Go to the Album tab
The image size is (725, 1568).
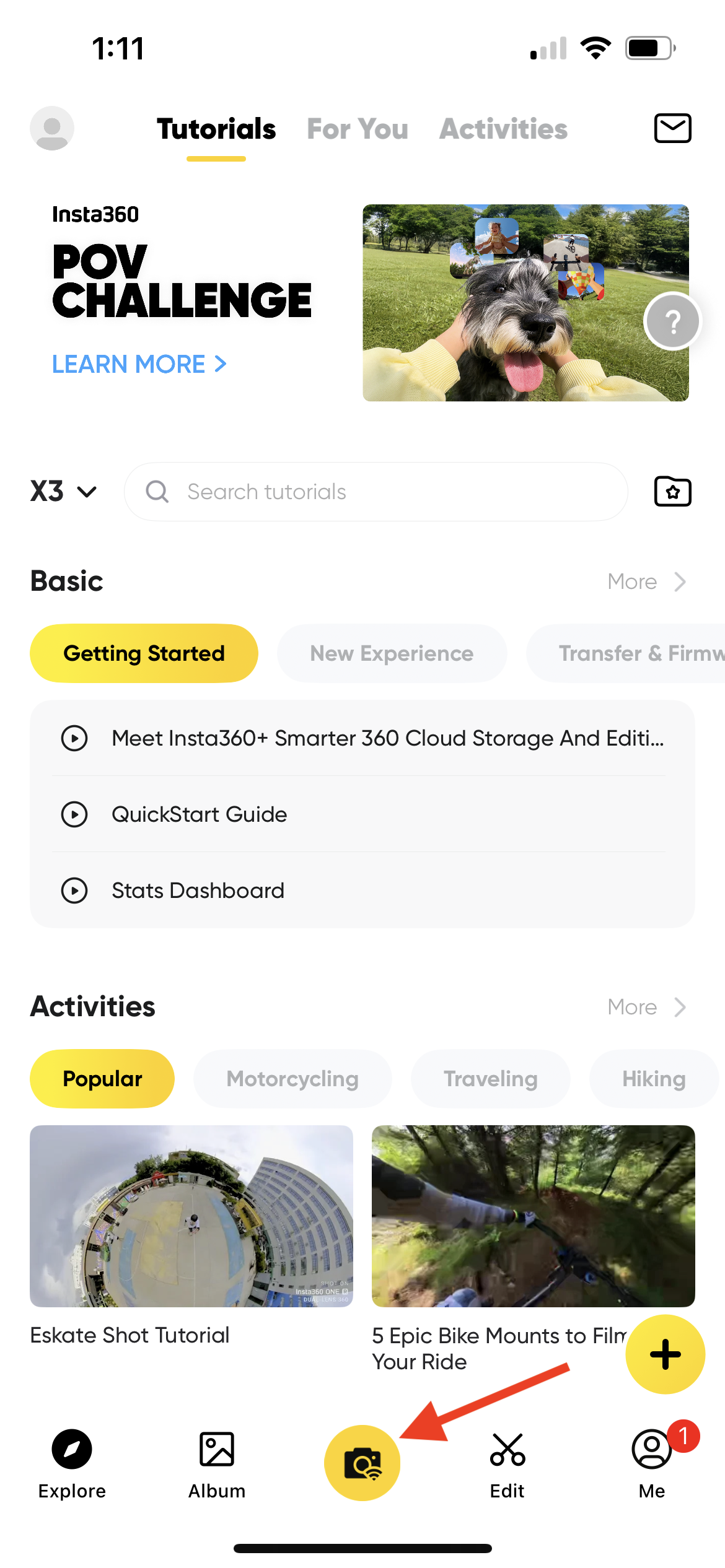[217, 1464]
